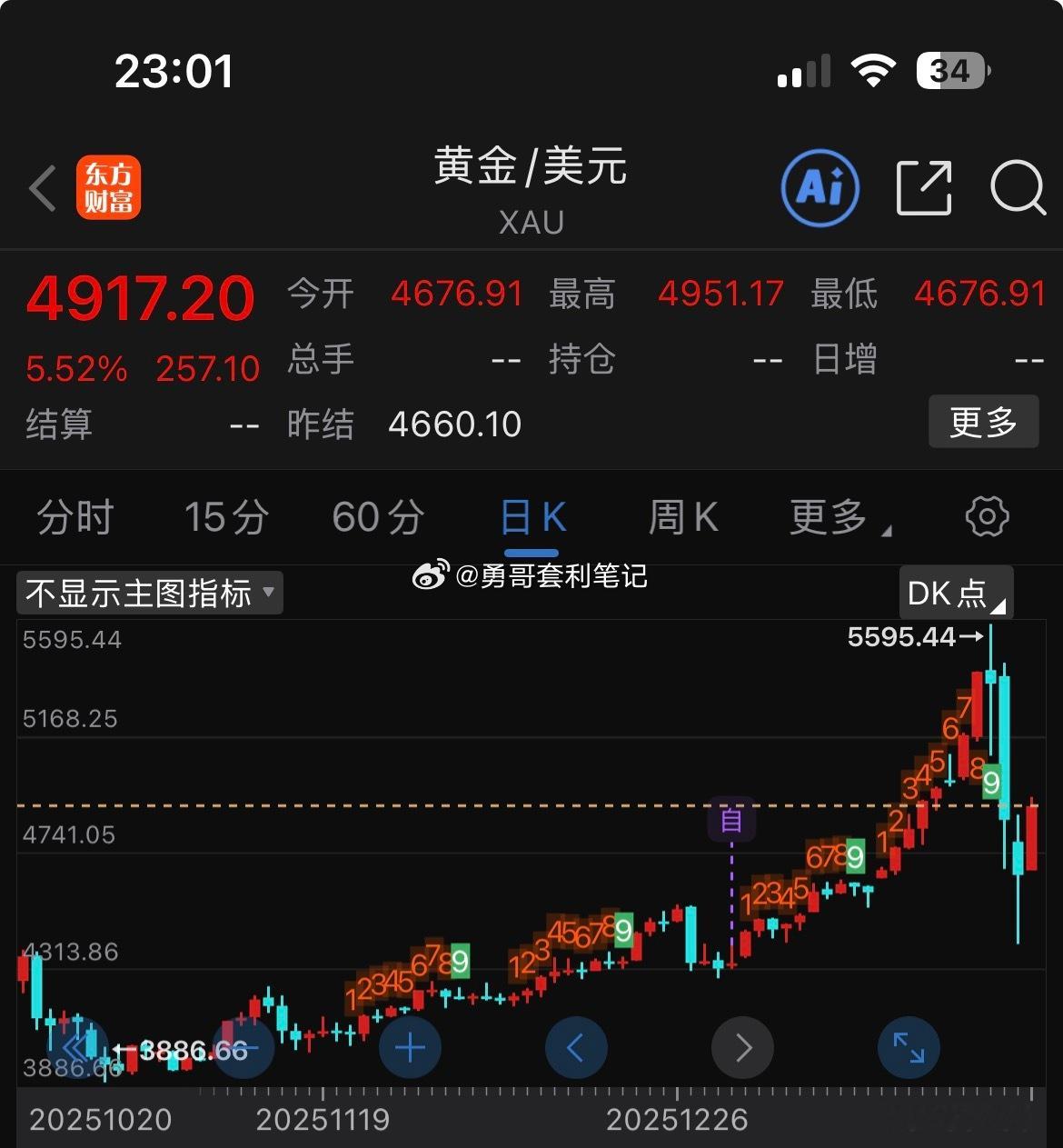
Task: Enter fullscreen chart mode
Action: [x=909, y=1047]
